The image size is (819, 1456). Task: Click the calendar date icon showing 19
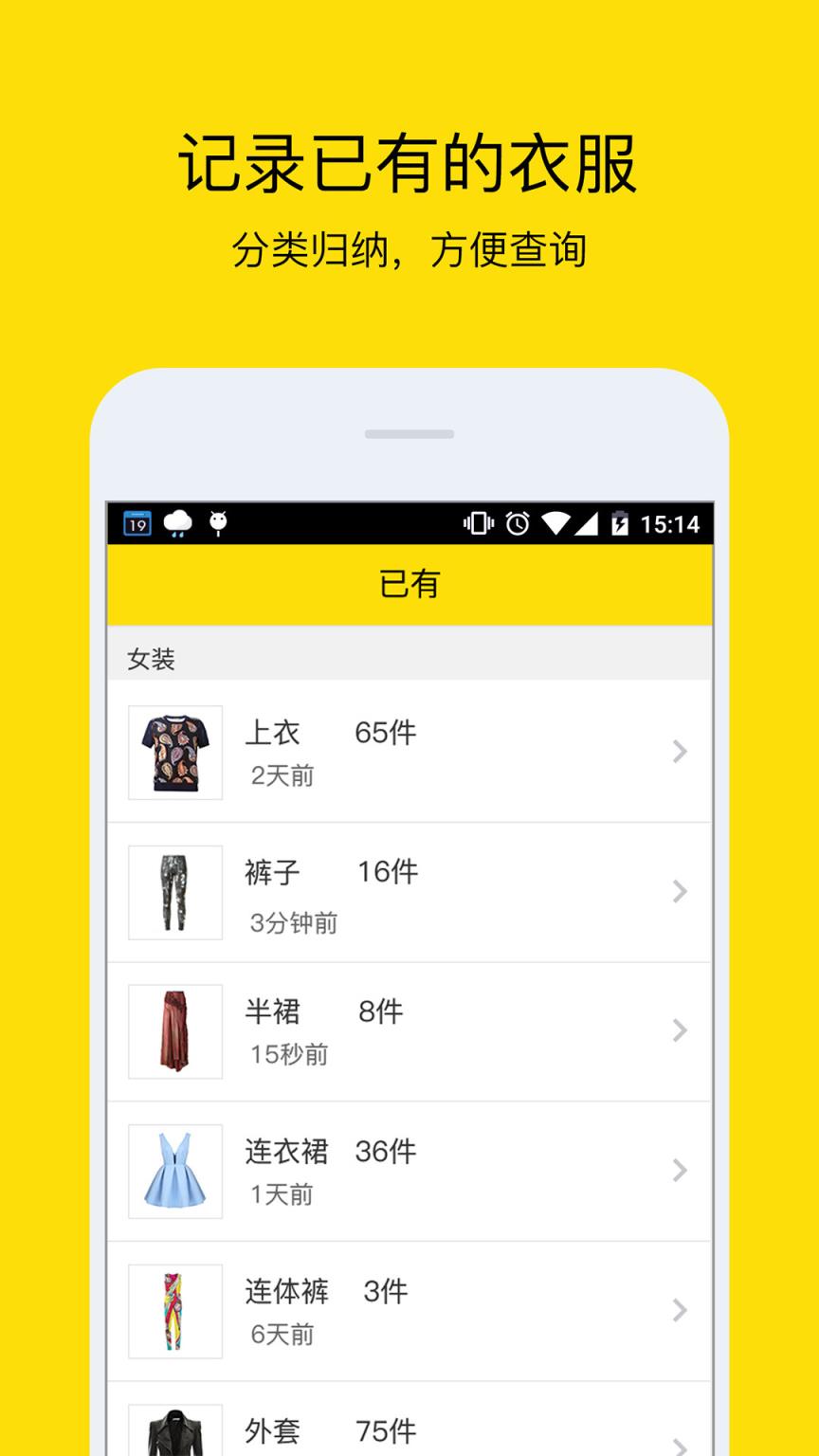136,522
